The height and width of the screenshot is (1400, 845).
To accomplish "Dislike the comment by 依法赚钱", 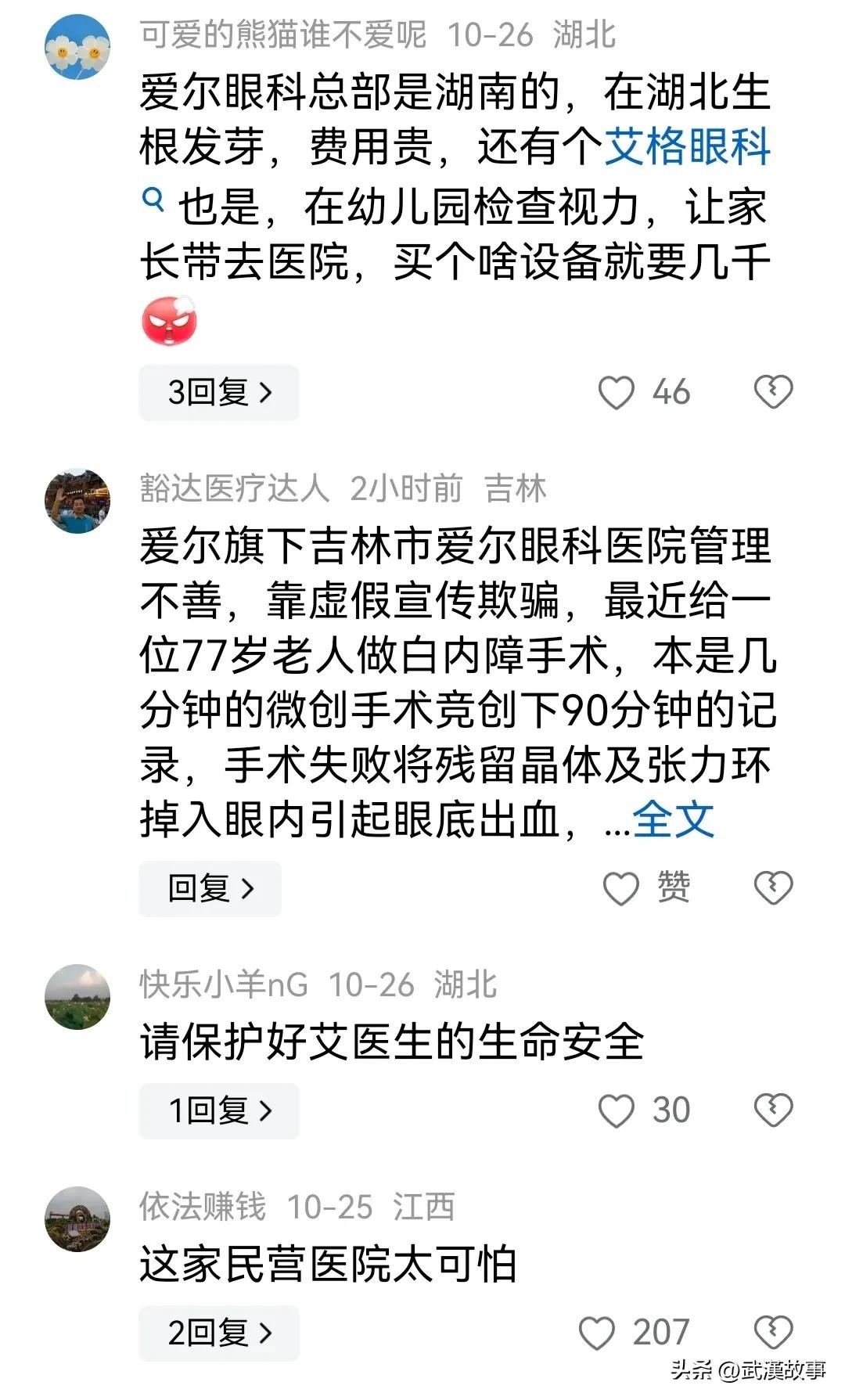I will (x=773, y=1333).
